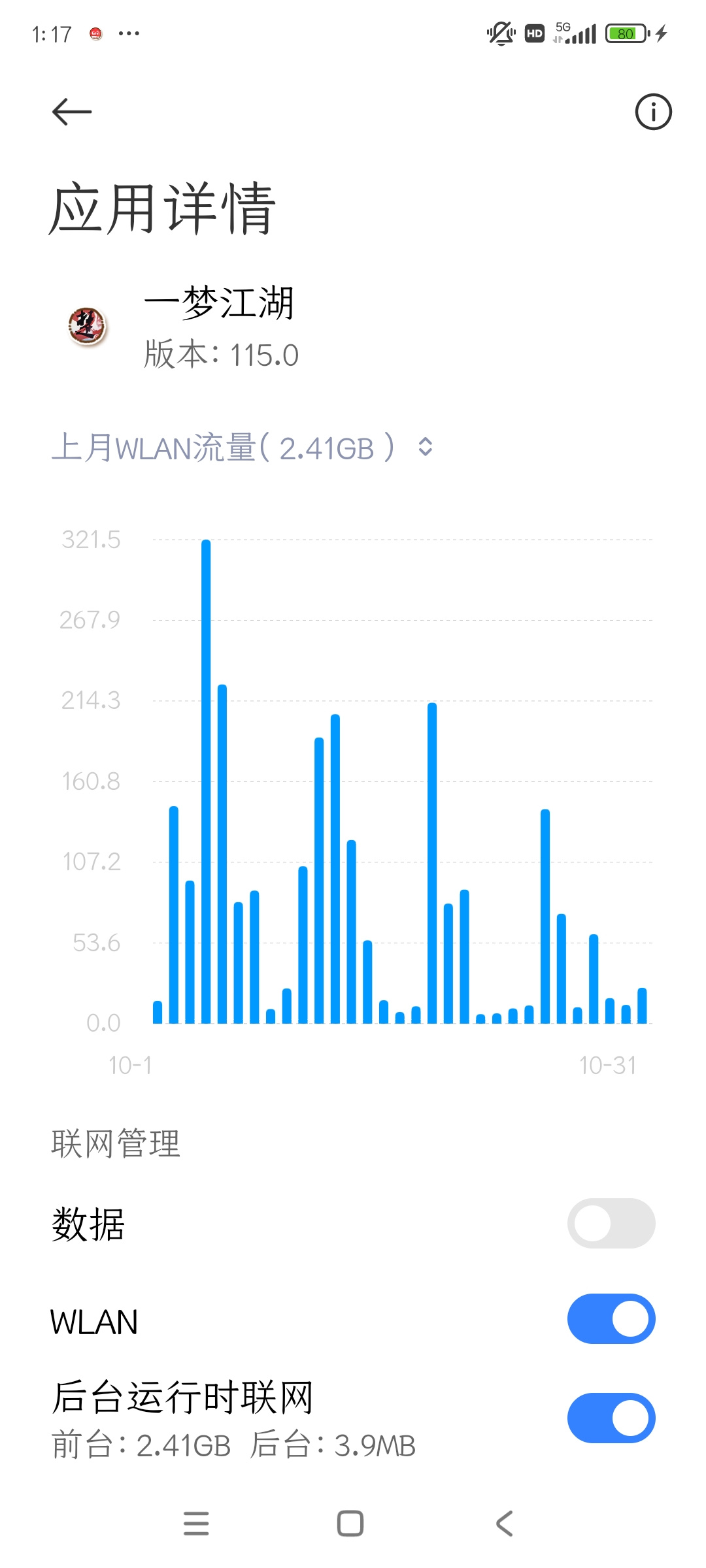Screen dimensions: 706x1568
Task: Expand the 上月WLAN流量 period selector
Action: 243,448
